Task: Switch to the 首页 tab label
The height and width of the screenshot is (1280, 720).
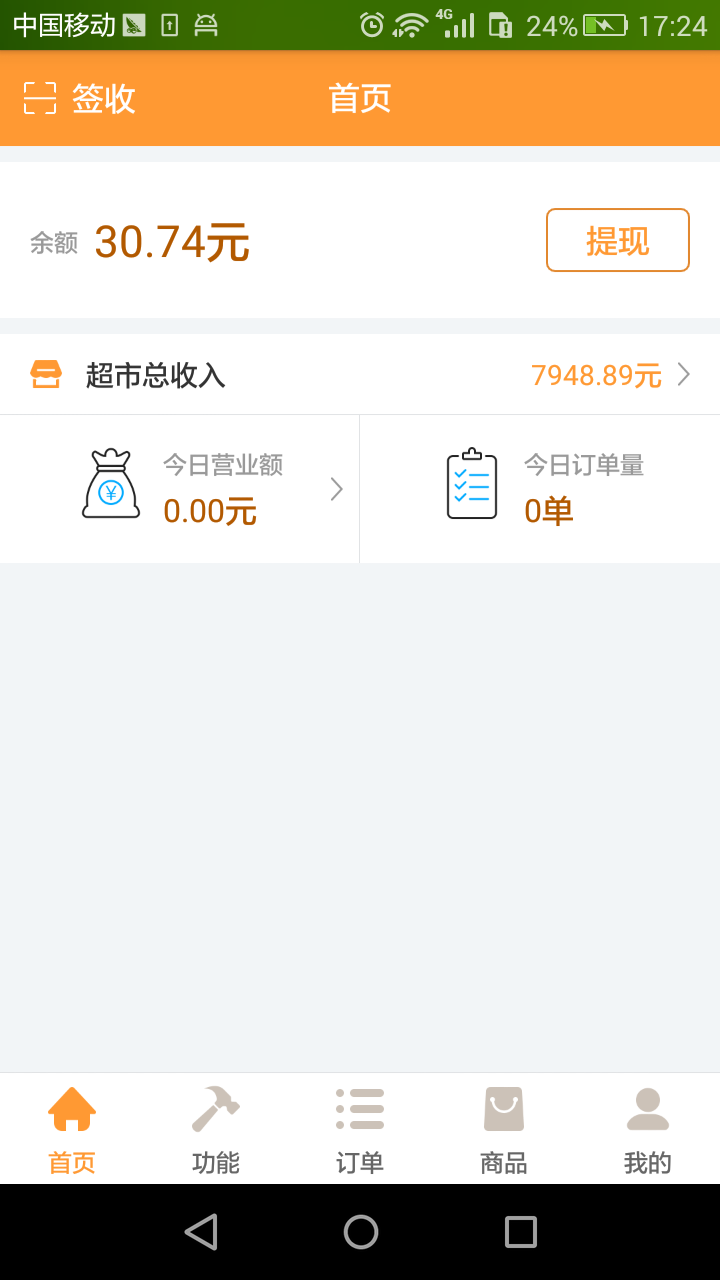Action: click(71, 1162)
